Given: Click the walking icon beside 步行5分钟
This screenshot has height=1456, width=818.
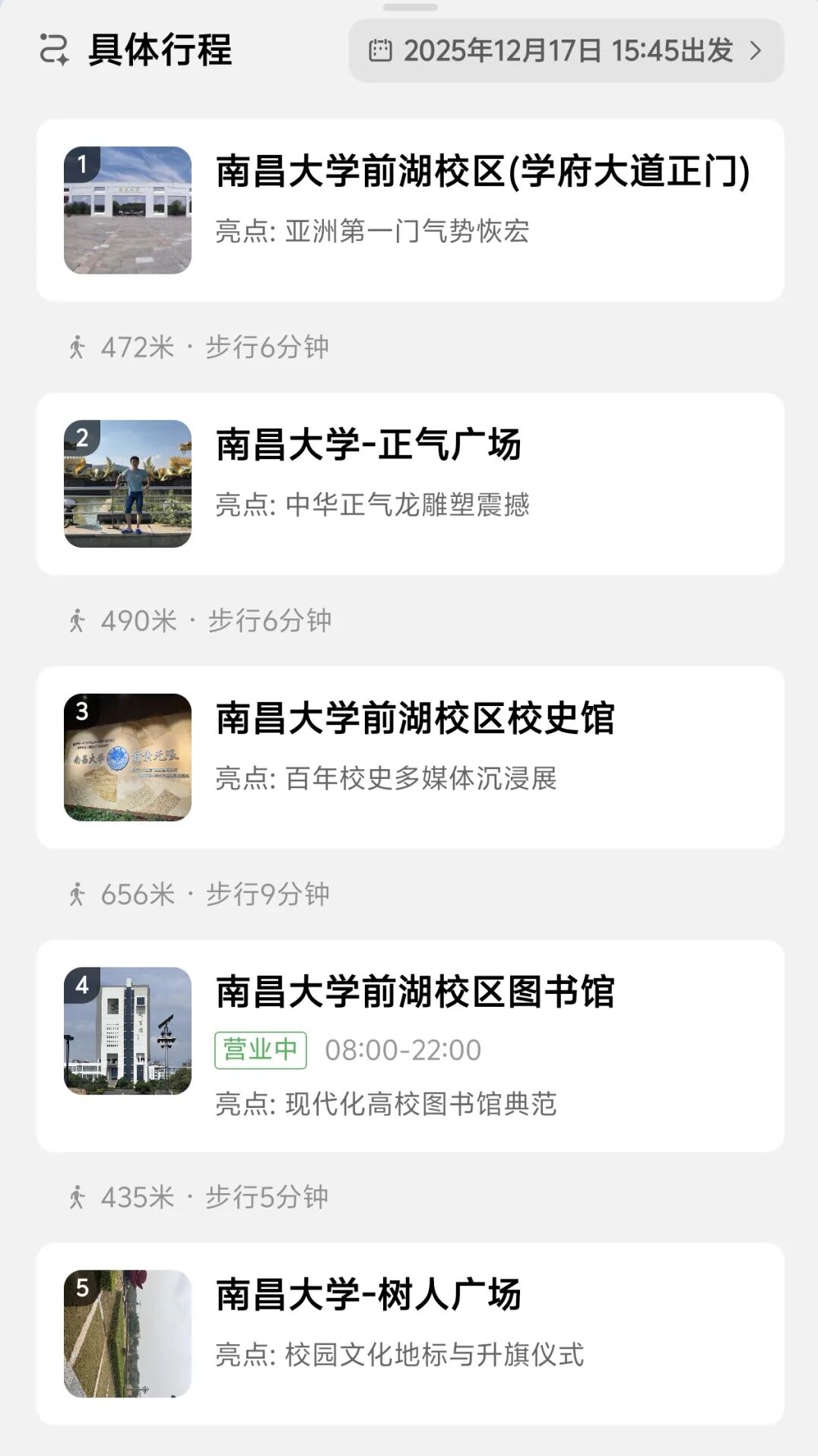Looking at the screenshot, I should [x=76, y=1197].
